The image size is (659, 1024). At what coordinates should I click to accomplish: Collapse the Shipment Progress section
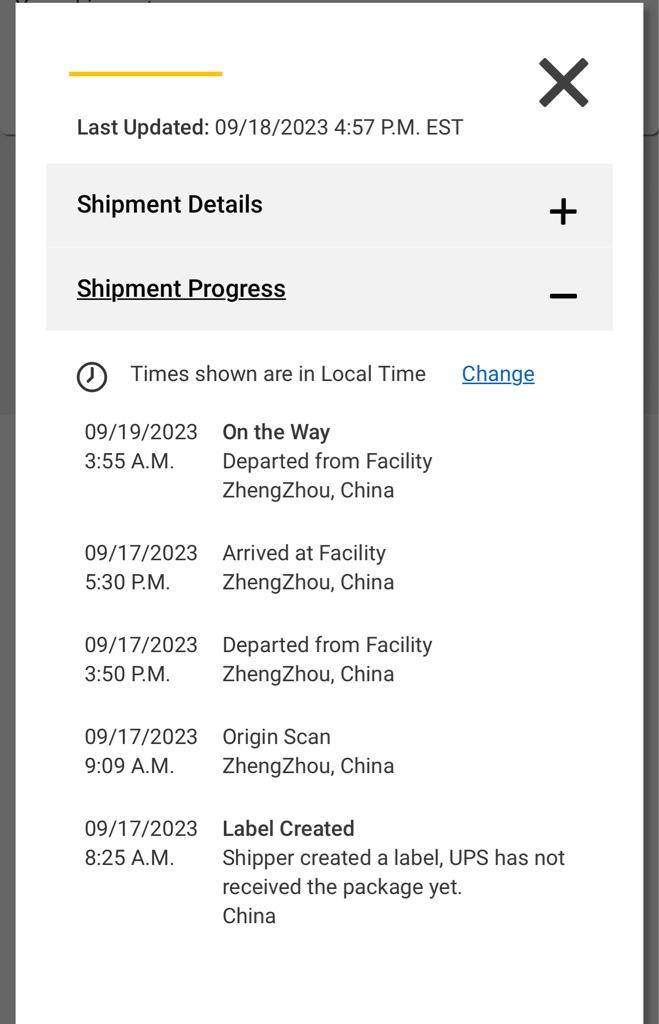[562, 295]
